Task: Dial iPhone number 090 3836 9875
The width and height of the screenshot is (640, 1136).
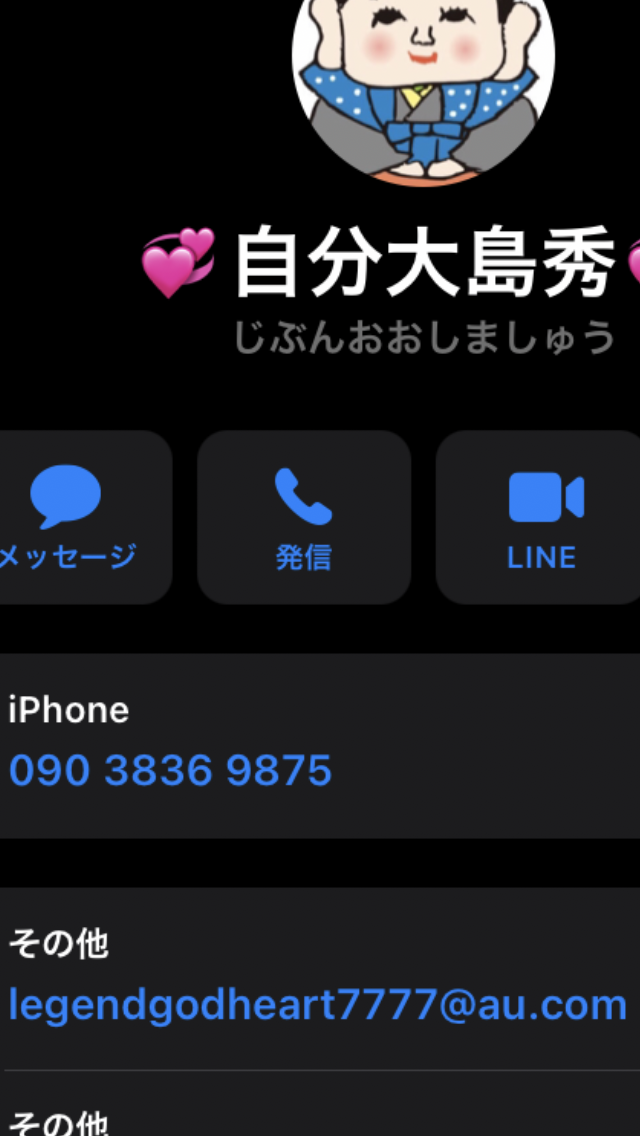Action: point(171,771)
